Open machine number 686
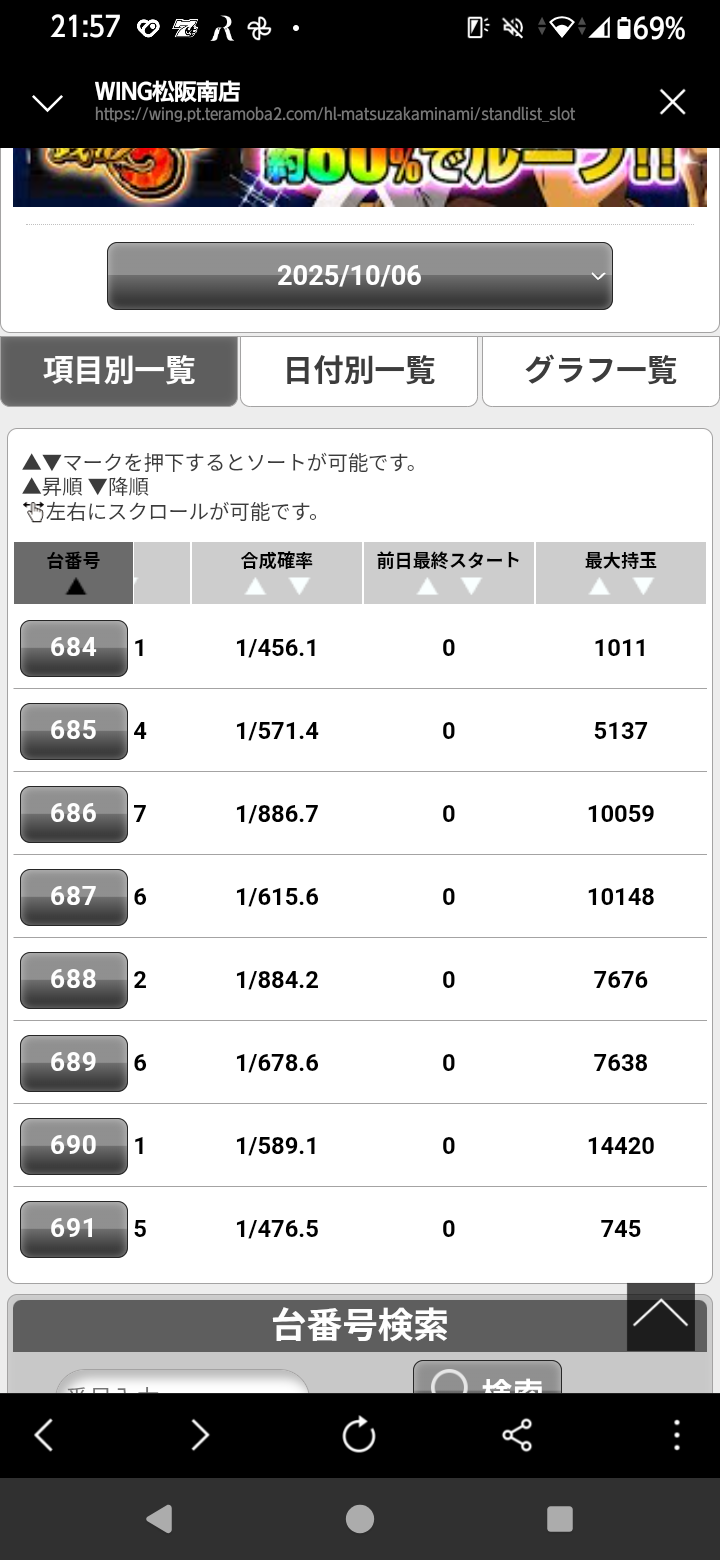This screenshot has height=1560, width=720. (74, 814)
